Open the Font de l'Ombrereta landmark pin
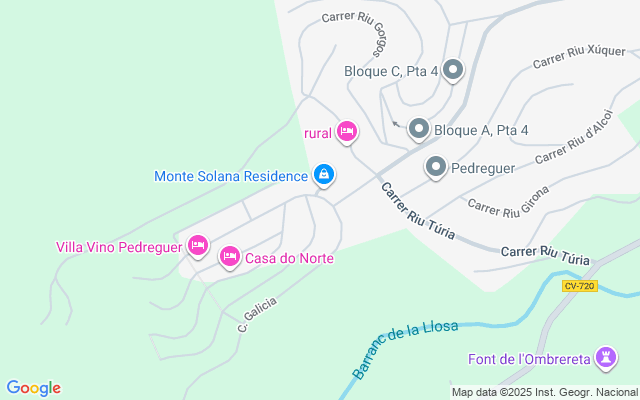 606,357
